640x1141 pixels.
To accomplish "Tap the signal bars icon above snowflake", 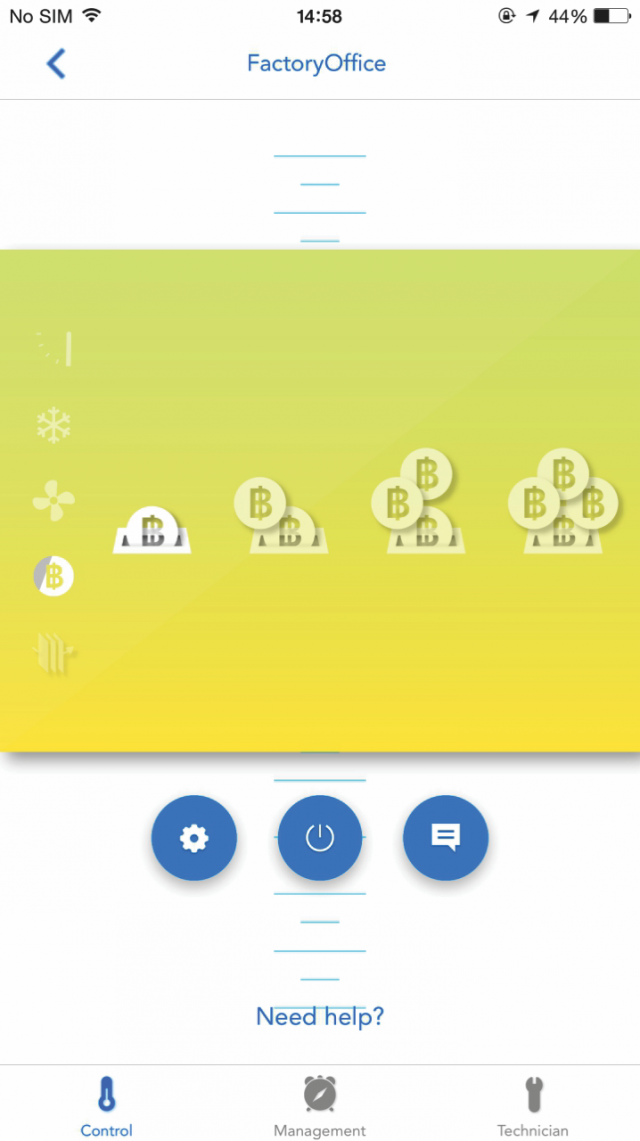I will [54, 349].
